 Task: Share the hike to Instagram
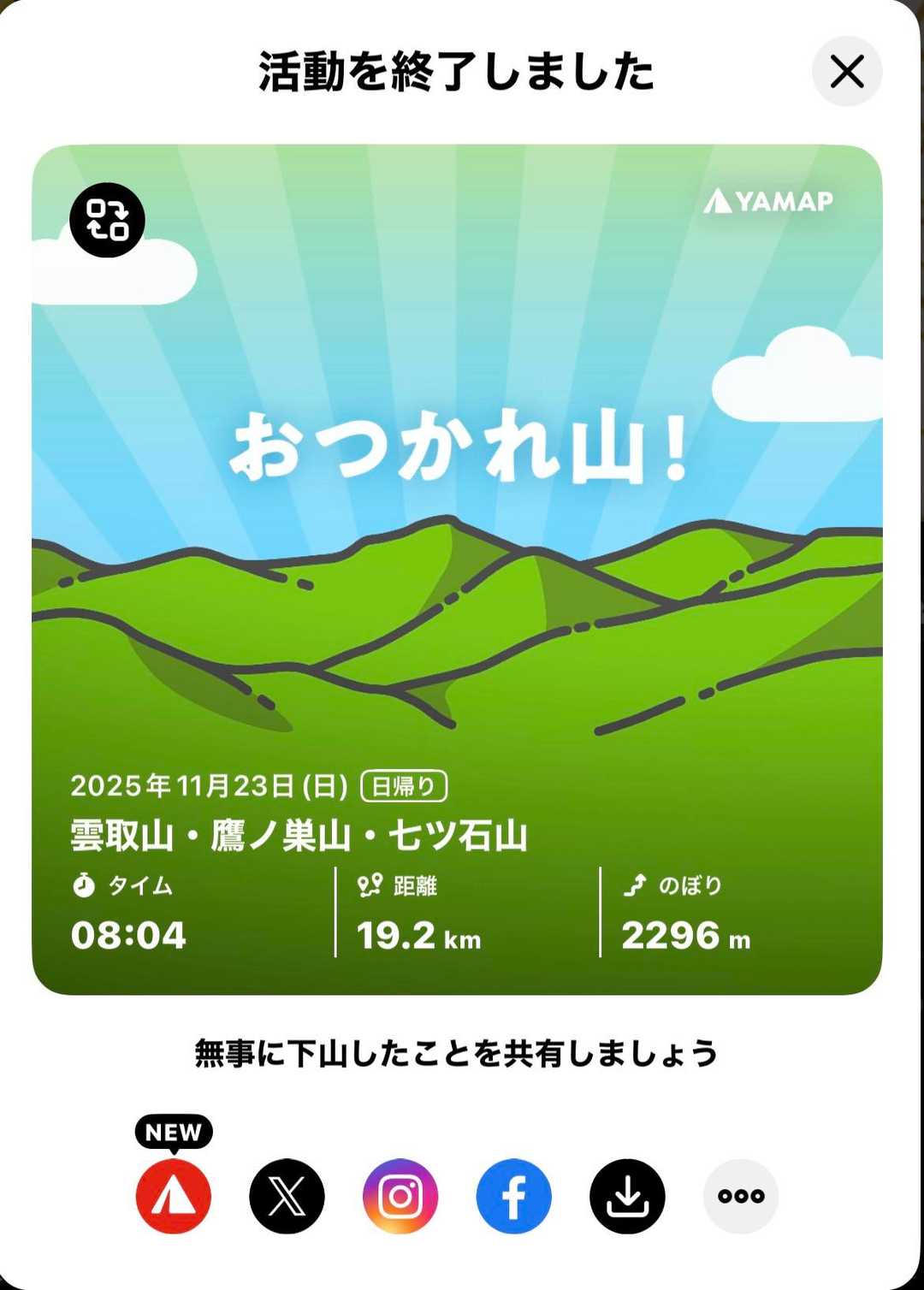coord(400,1195)
